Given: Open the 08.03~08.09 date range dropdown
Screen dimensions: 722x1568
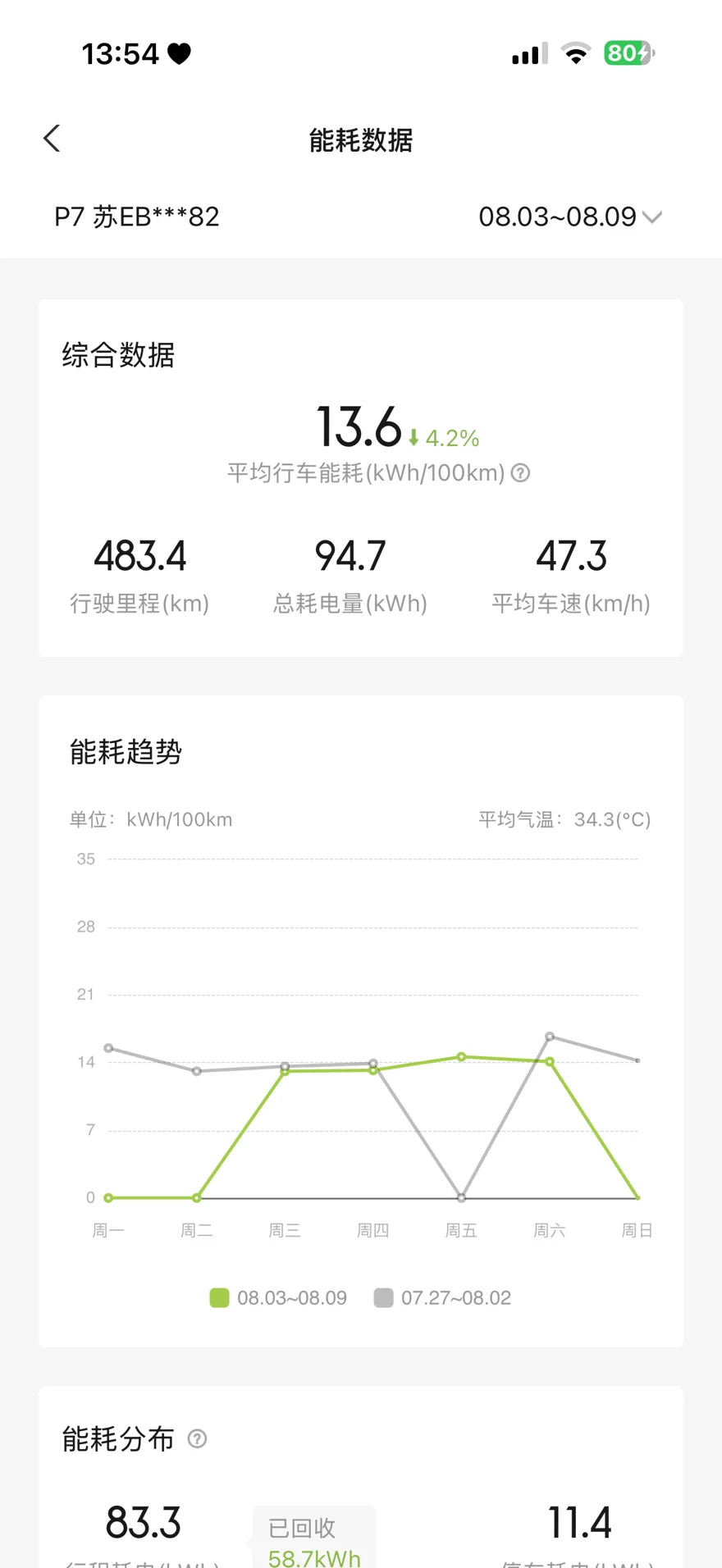Looking at the screenshot, I should pyautogui.click(x=570, y=217).
